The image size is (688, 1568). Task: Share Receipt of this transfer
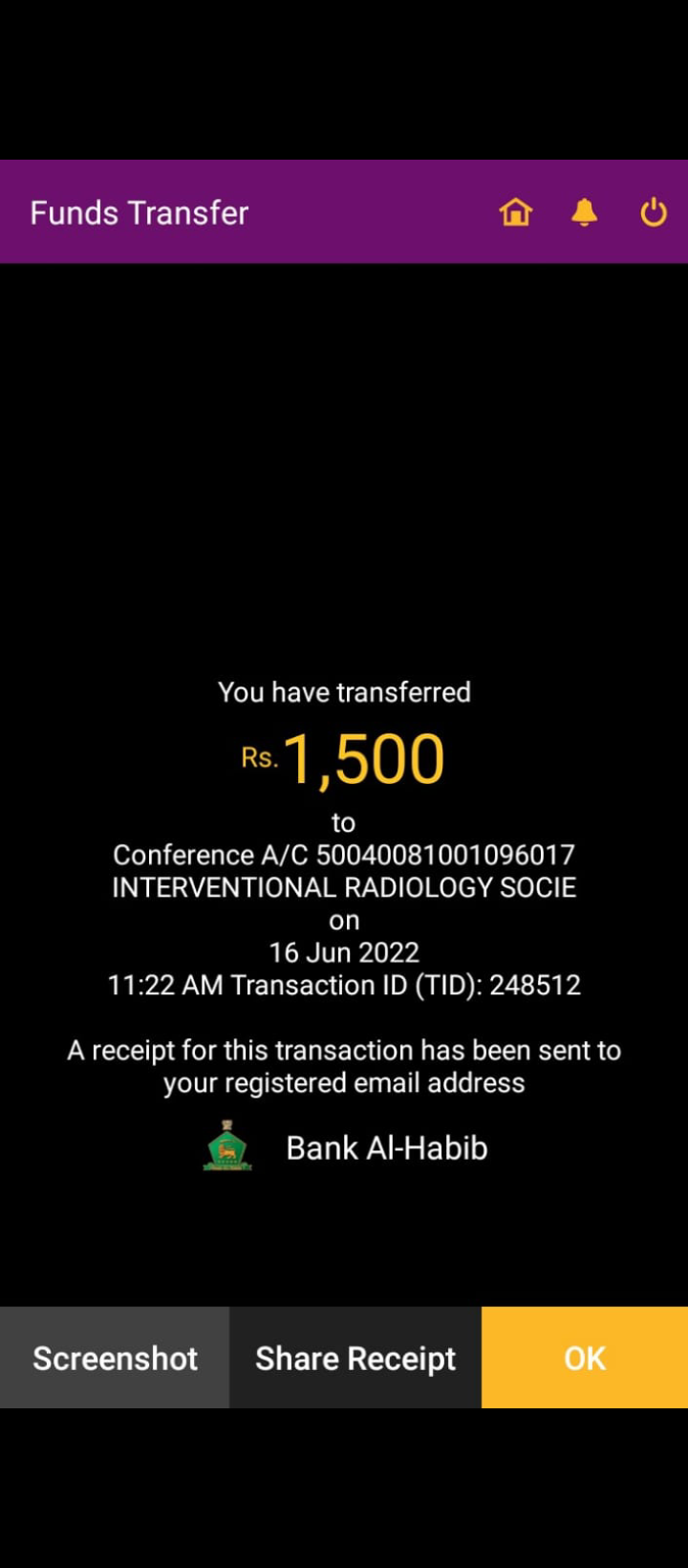pyautogui.click(x=355, y=1358)
